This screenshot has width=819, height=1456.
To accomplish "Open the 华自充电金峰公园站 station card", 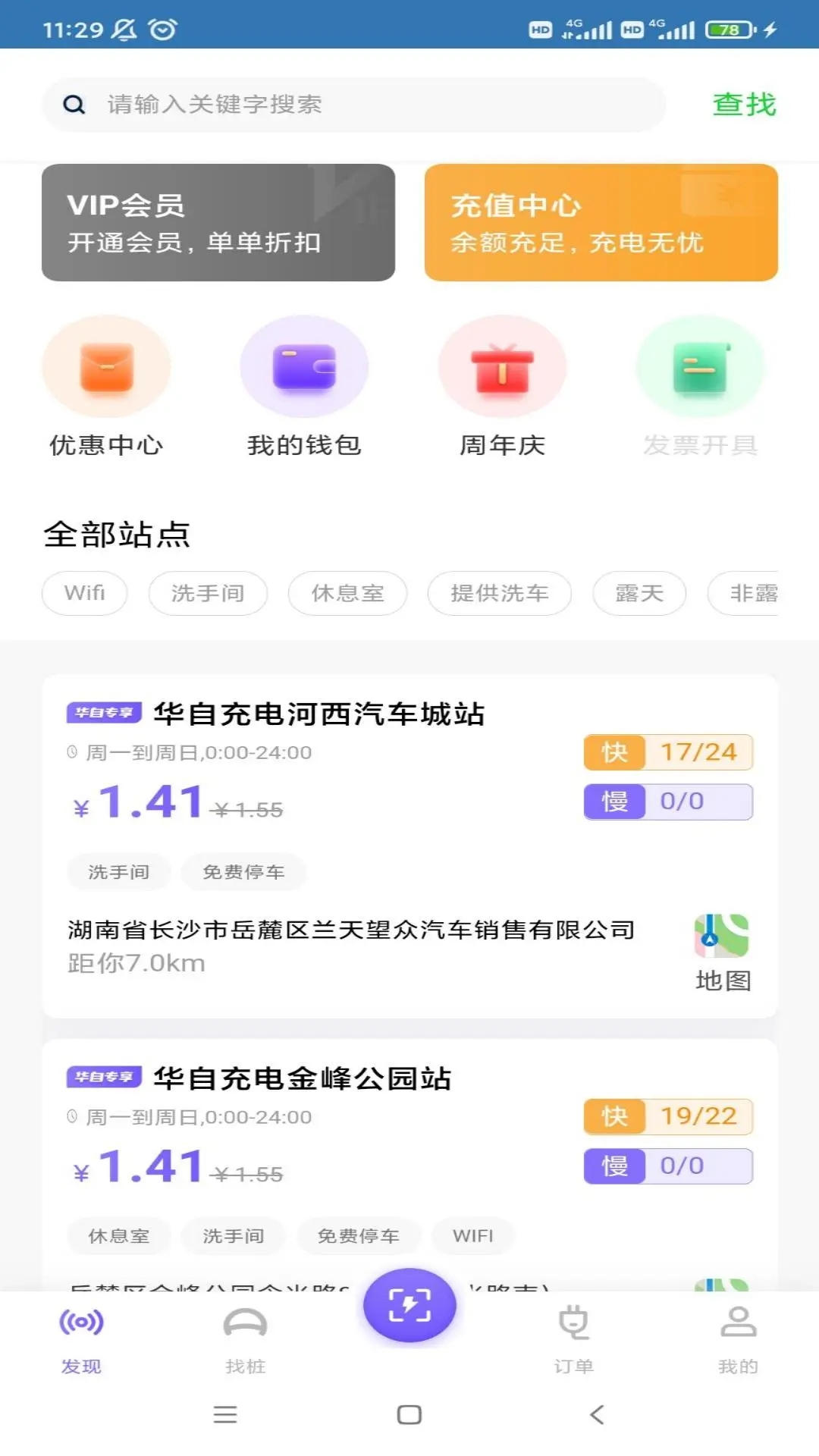I will (x=302, y=1078).
